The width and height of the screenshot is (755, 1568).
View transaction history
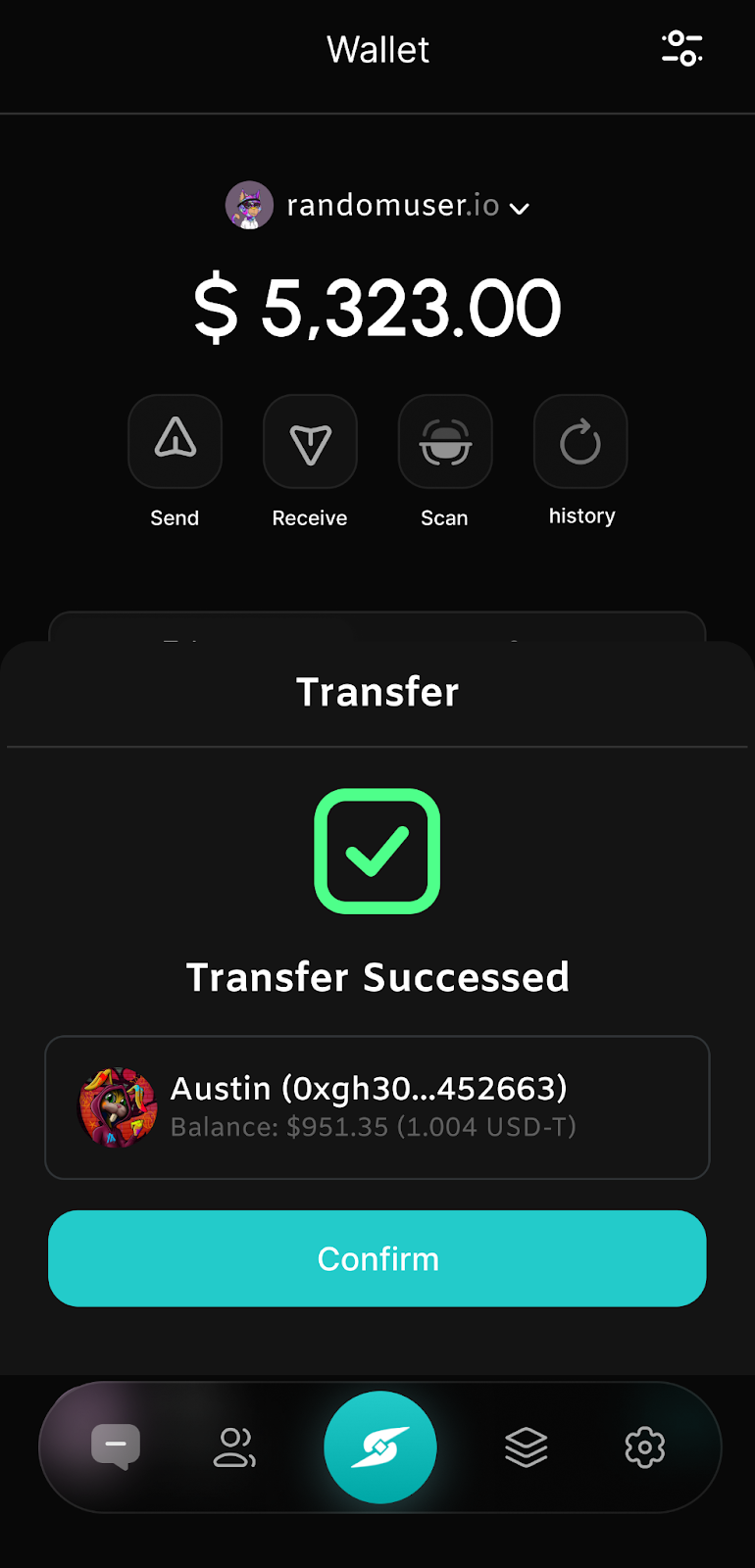[580, 442]
